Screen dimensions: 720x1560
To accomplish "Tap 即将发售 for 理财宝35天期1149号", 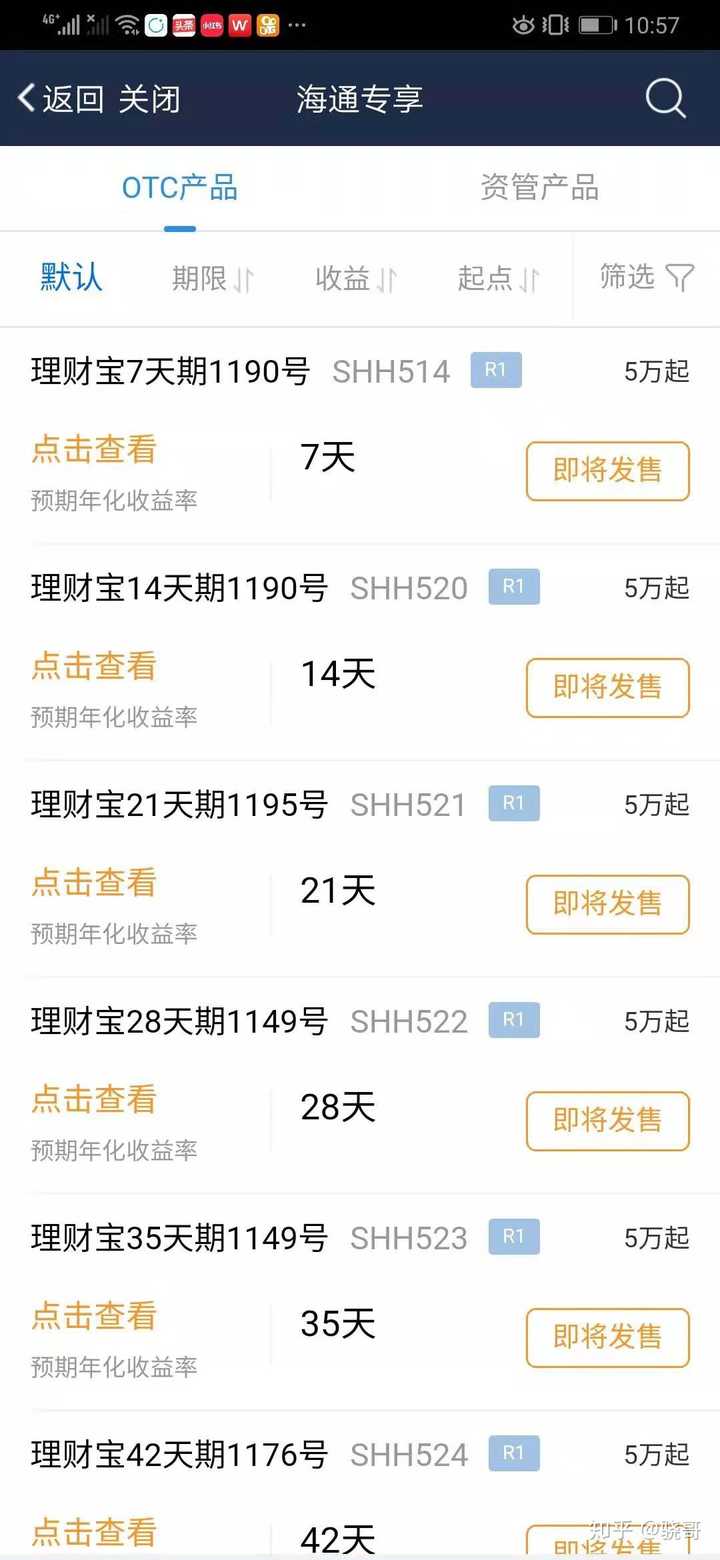I will pos(608,1337).
